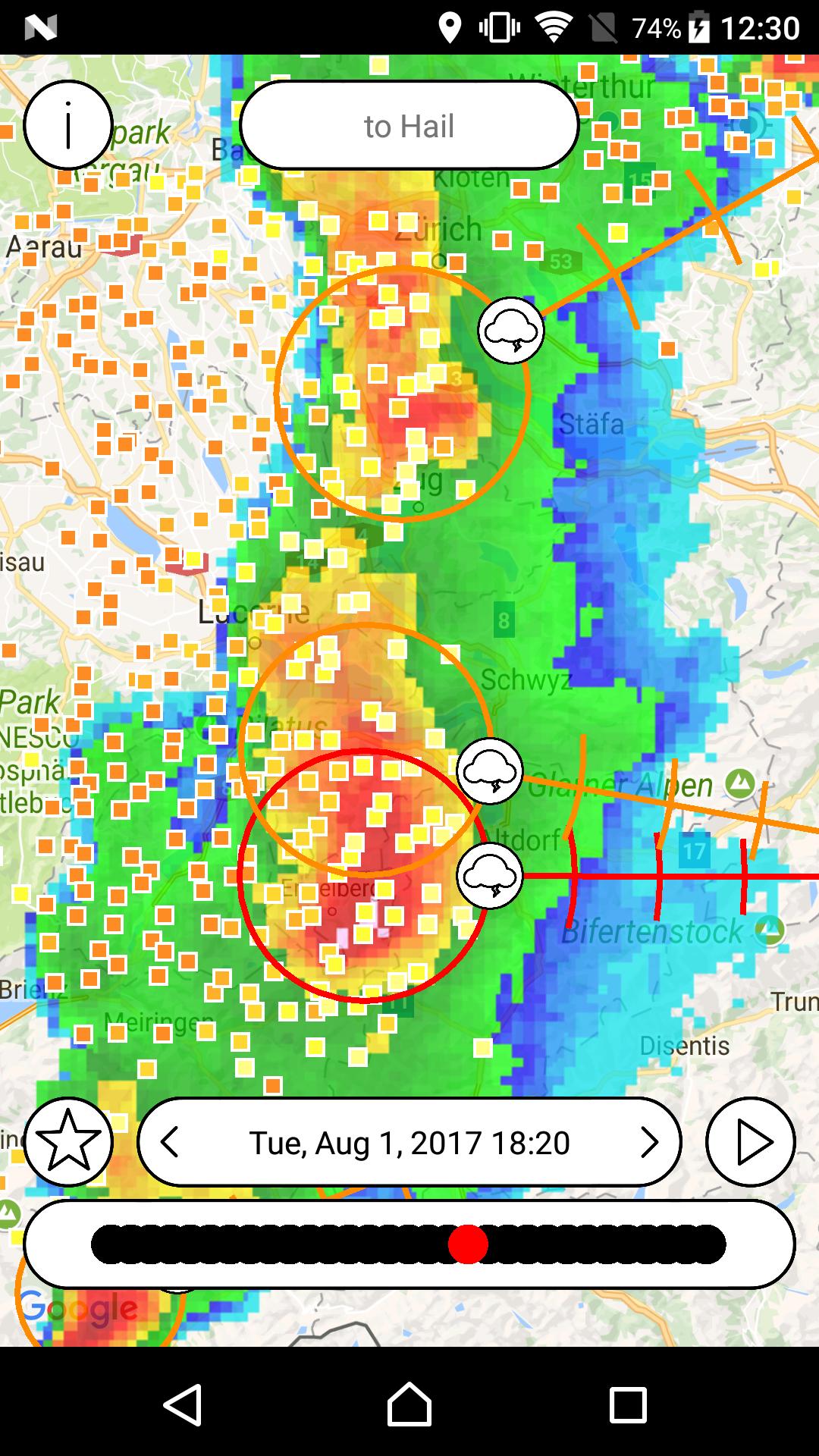819x1456 pixels.
Task: Go back with the system back button
Action: [183, 1404]
